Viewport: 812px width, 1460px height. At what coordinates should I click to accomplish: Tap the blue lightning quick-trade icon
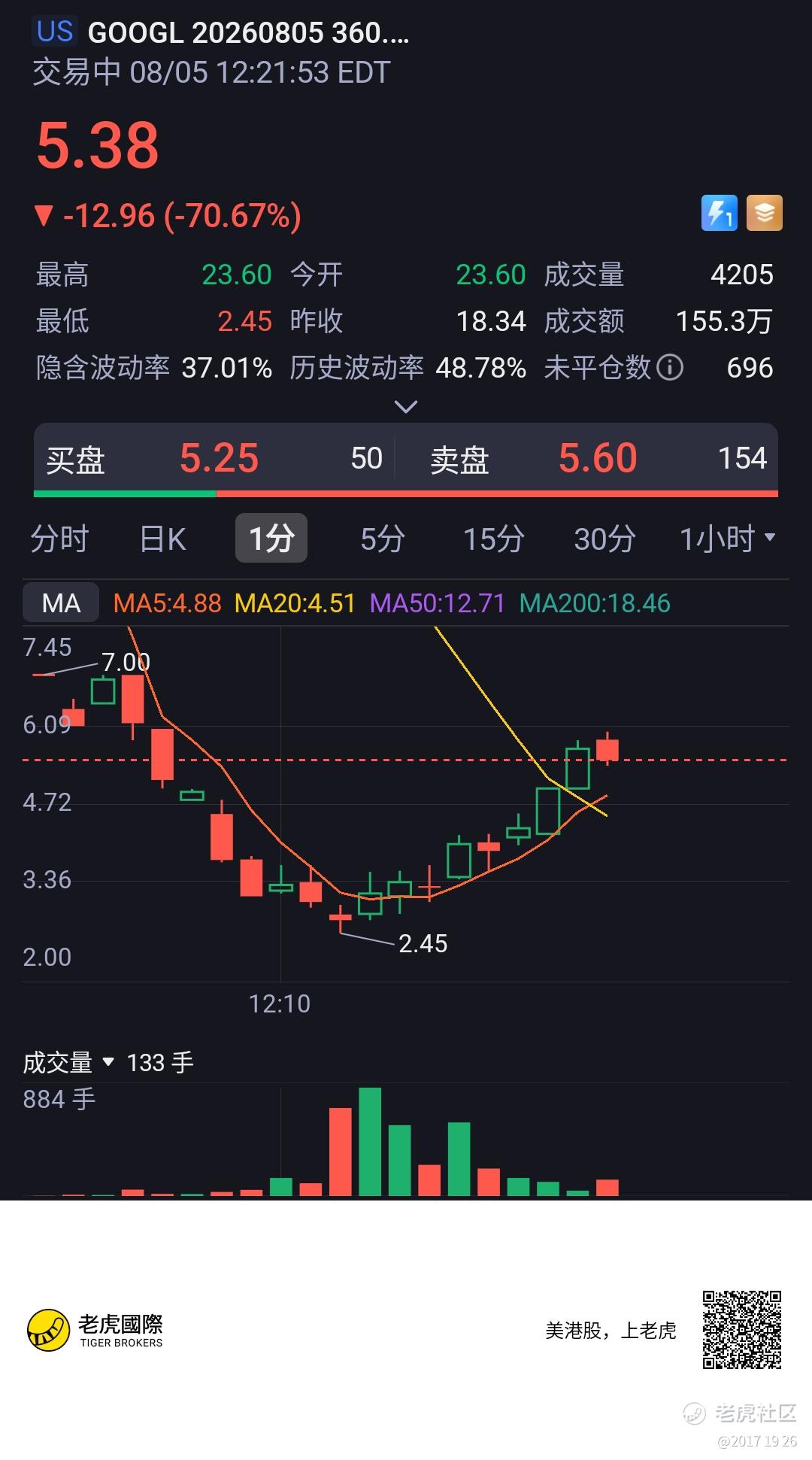720,213
